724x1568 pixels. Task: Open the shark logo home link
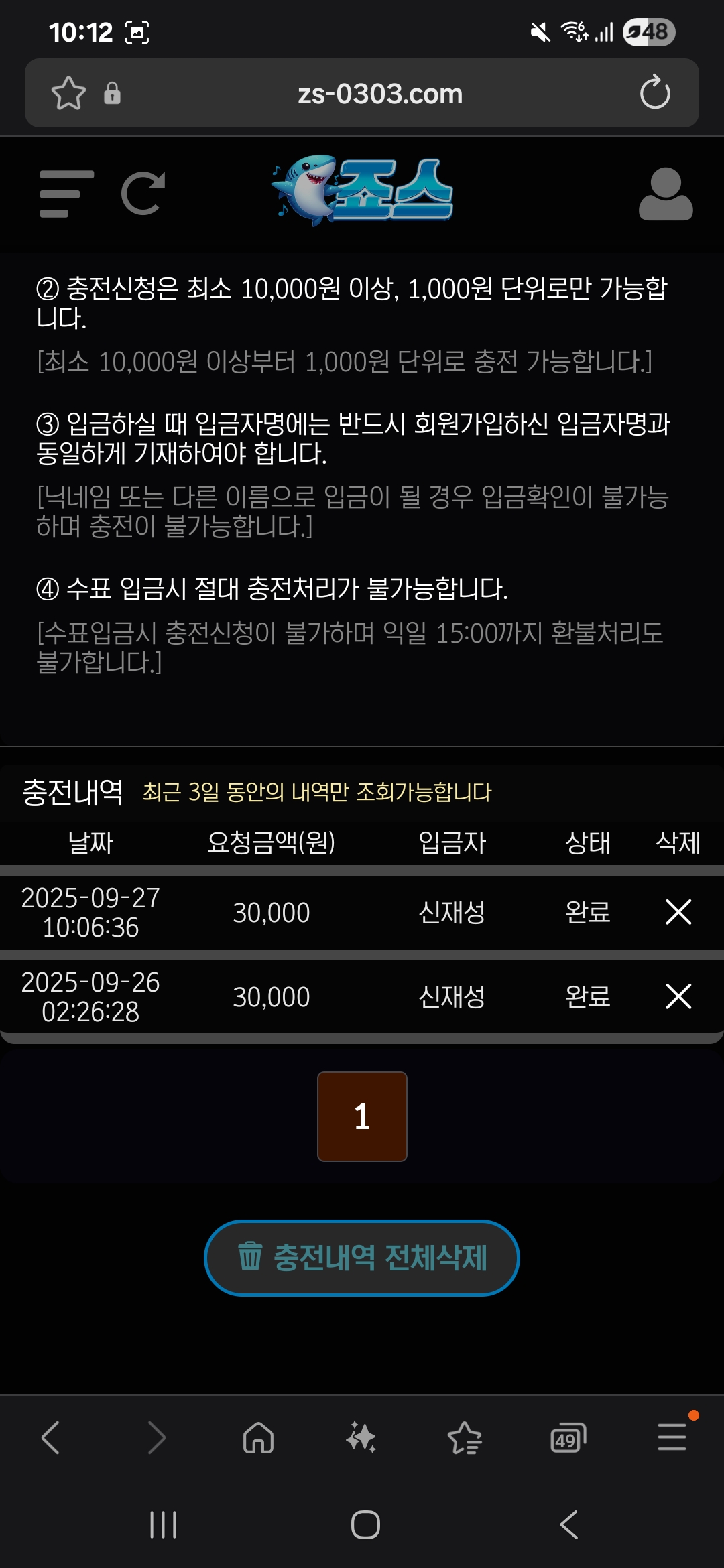pyautogui.click(x=363, y=192)
